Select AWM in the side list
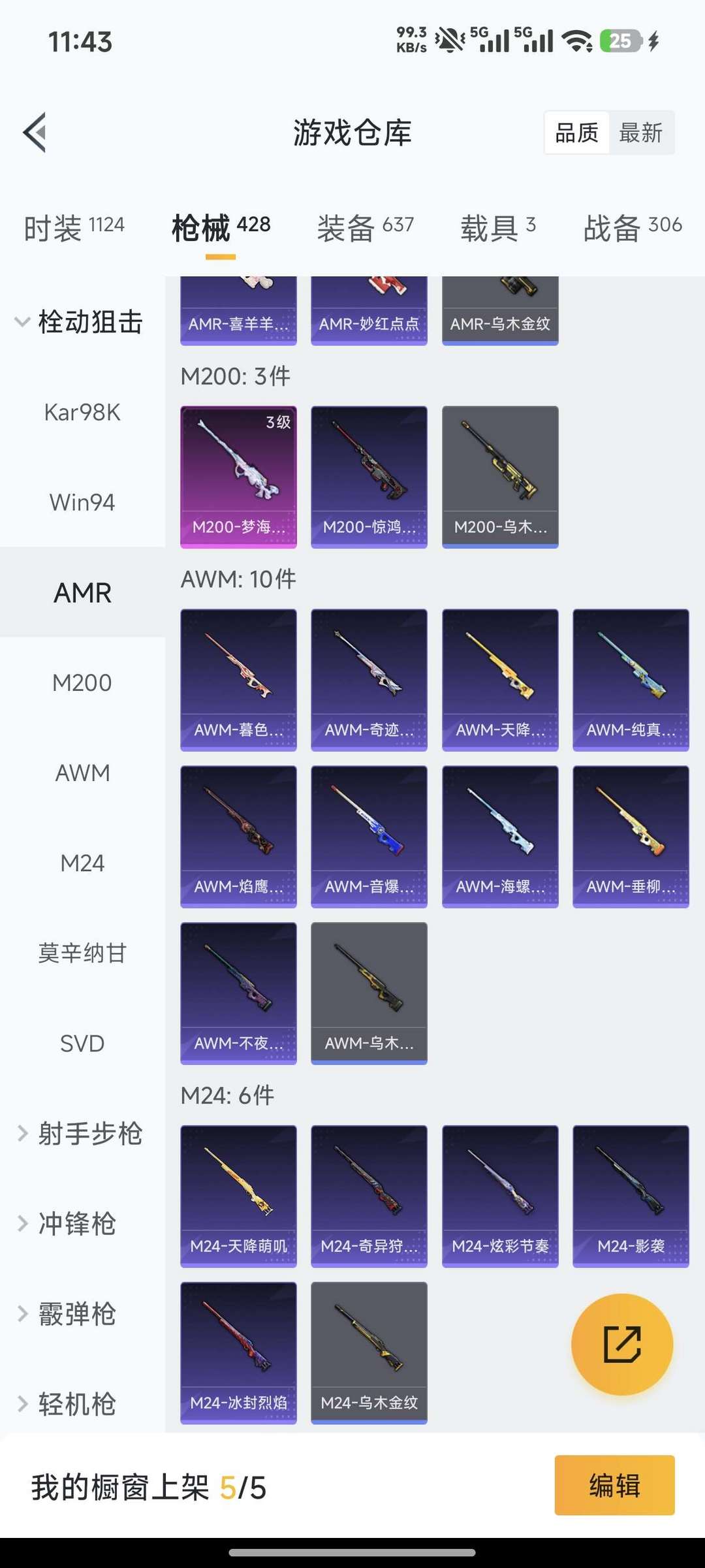705x1568 pixels. tap(82, 773)
